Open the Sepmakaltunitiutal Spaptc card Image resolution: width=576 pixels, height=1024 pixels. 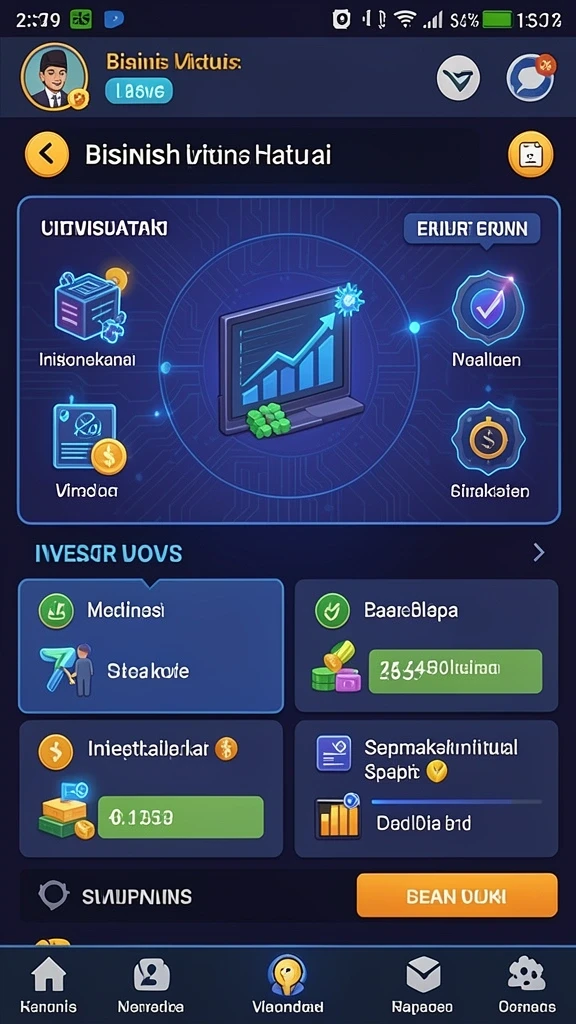[426, 788]
